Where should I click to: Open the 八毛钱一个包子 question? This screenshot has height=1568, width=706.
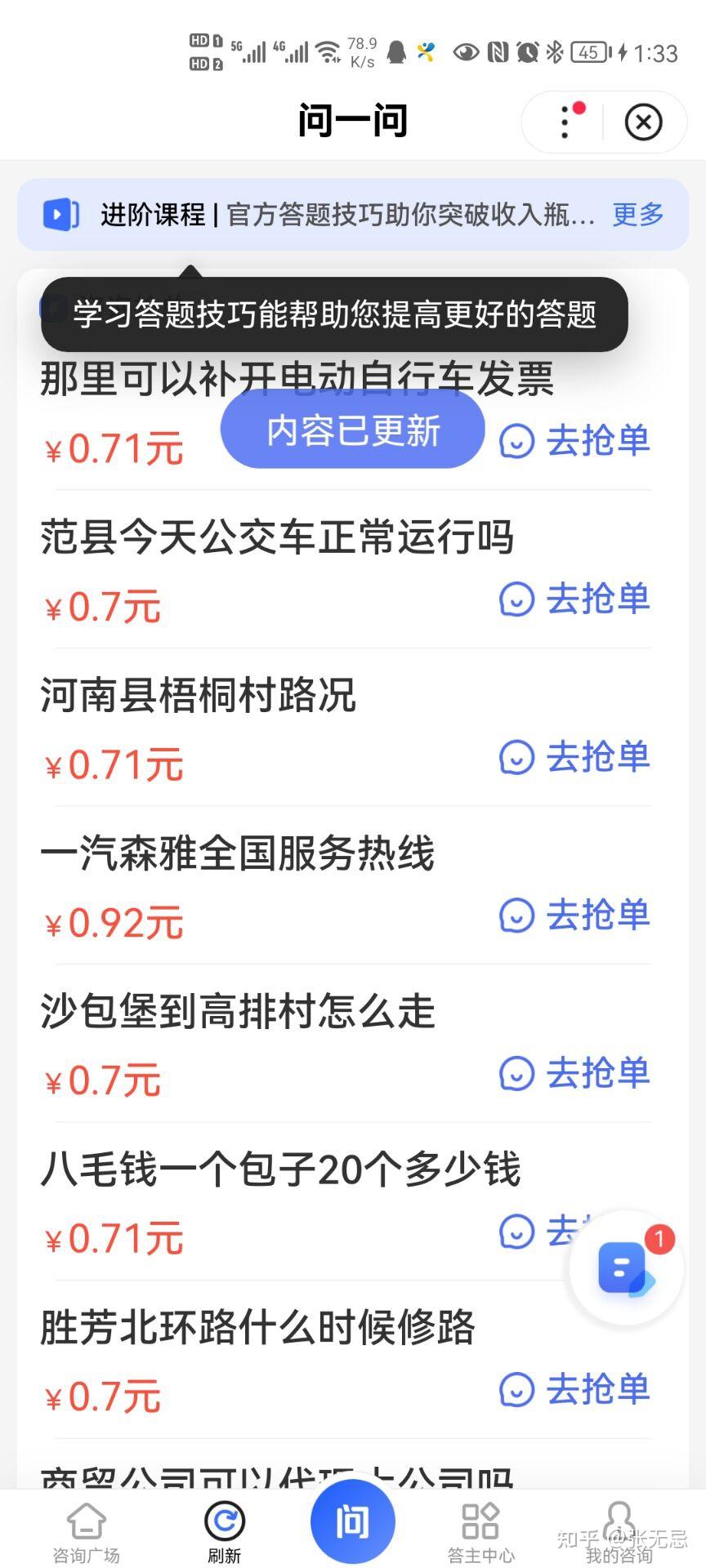[x=280, y=1169]
